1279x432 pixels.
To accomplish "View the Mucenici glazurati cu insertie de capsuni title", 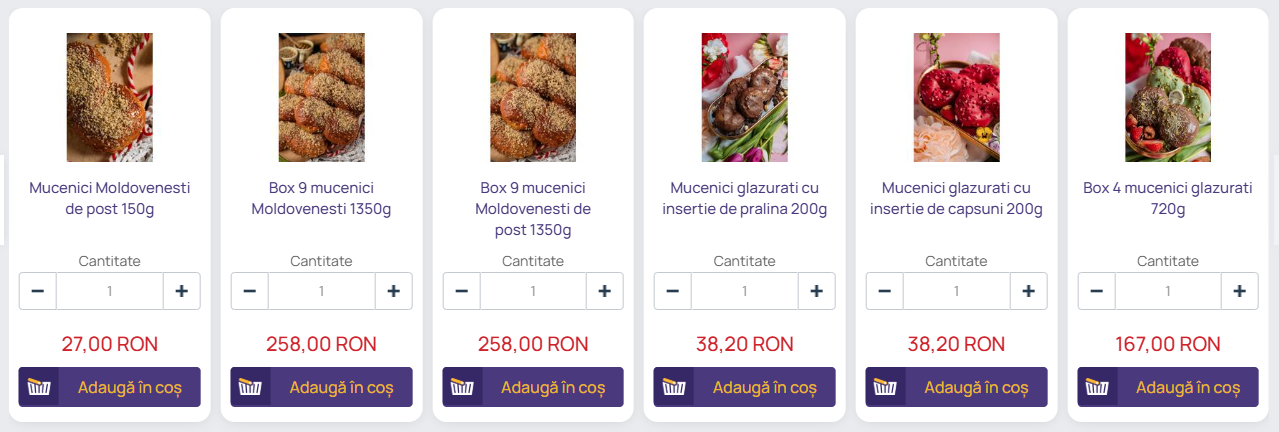I will coord(956,198).
